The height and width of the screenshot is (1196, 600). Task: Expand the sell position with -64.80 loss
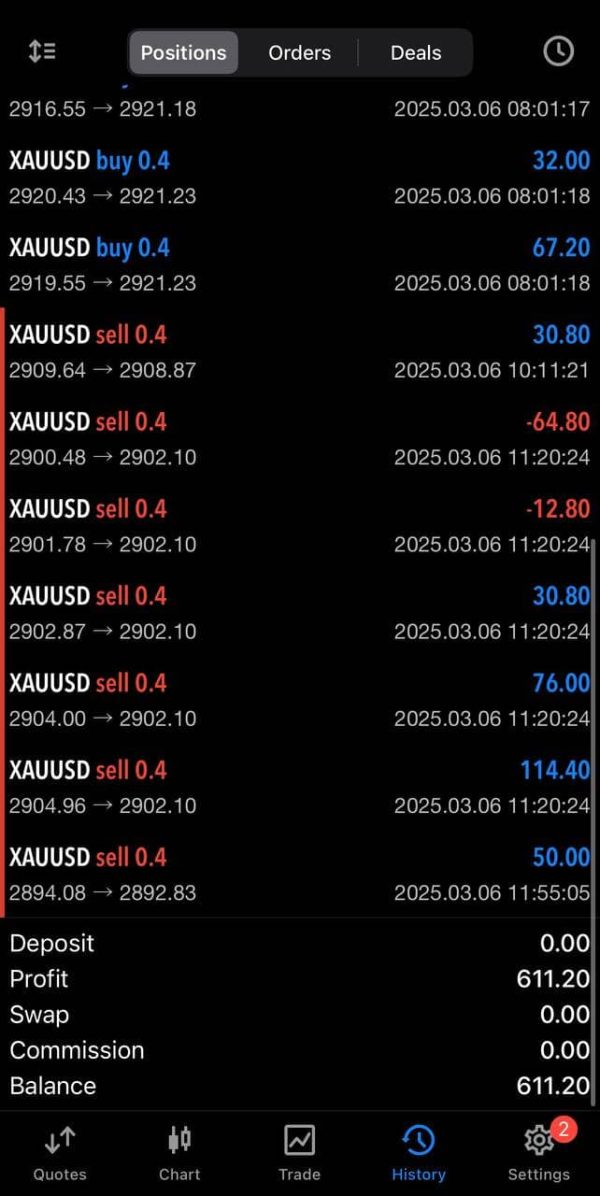coord(300,439)
